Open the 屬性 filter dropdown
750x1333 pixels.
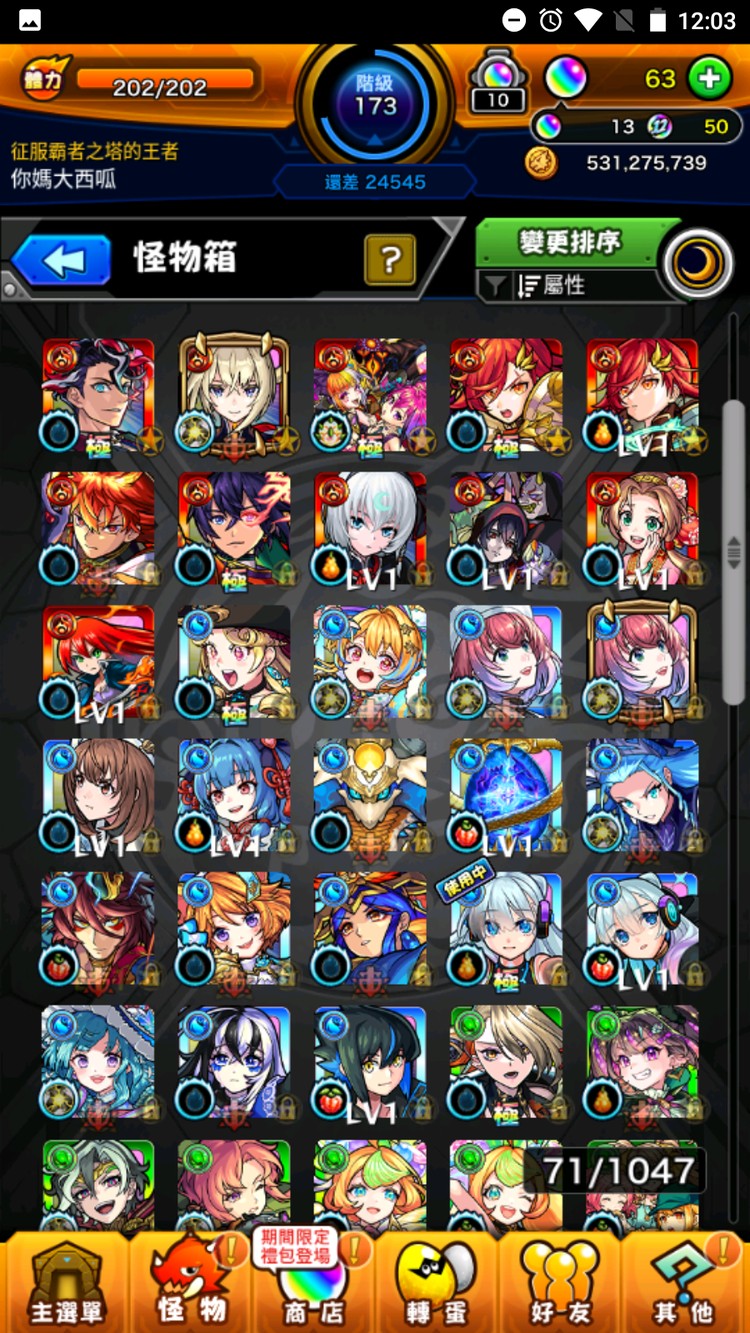(x=570, y=286)
